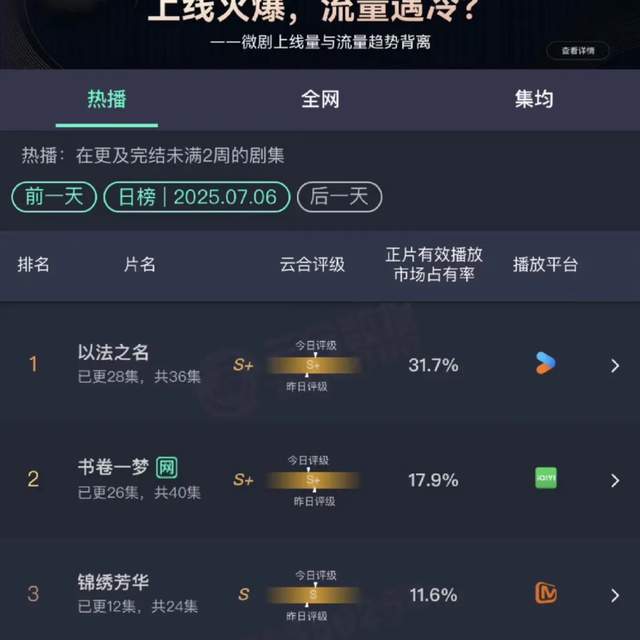Screen dimensions: 640x640
Task: Open details for 以法之名
Action: [615, 366]
